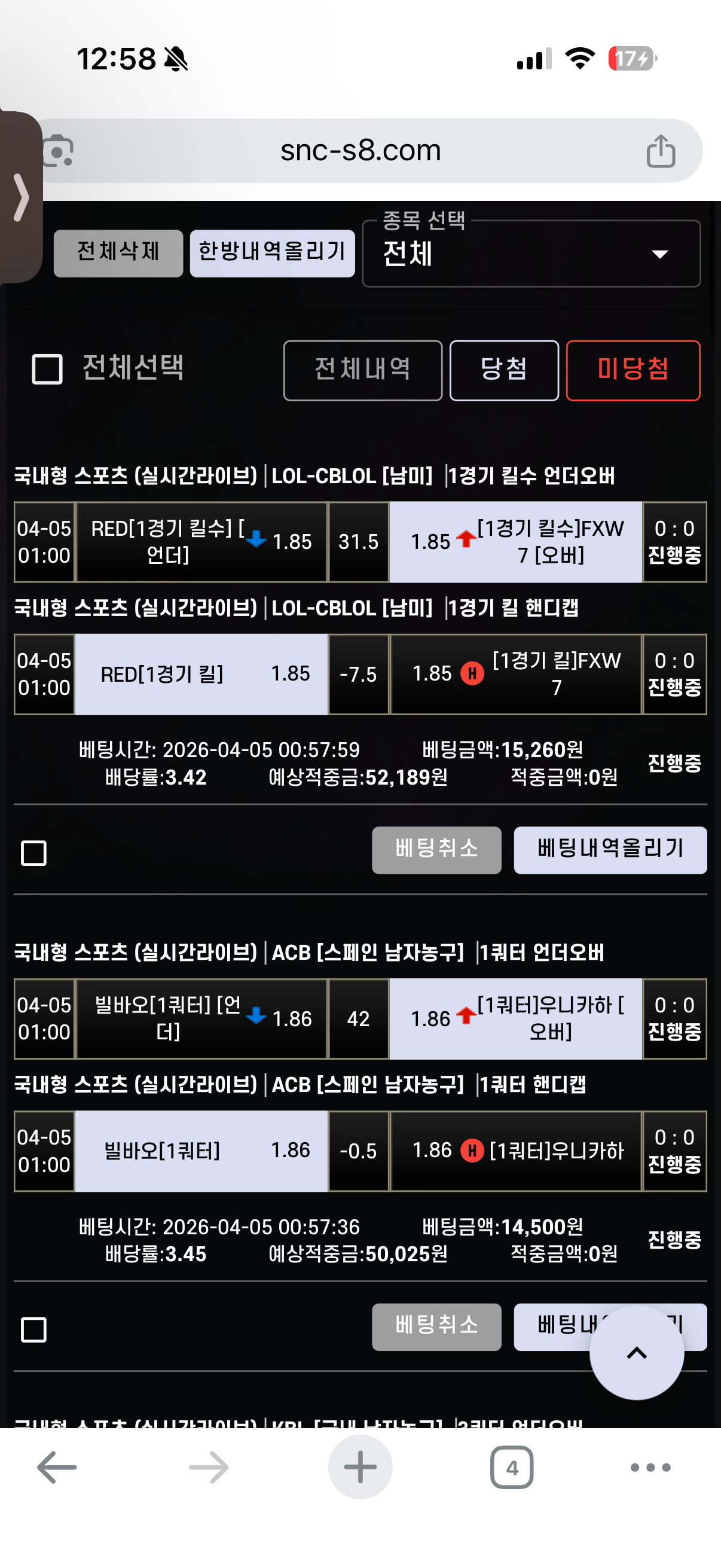Select the checkbox under the 15,260원 bet
Image resolution: width=721 pixels, height=1568 pixels.
click(33, 853)
